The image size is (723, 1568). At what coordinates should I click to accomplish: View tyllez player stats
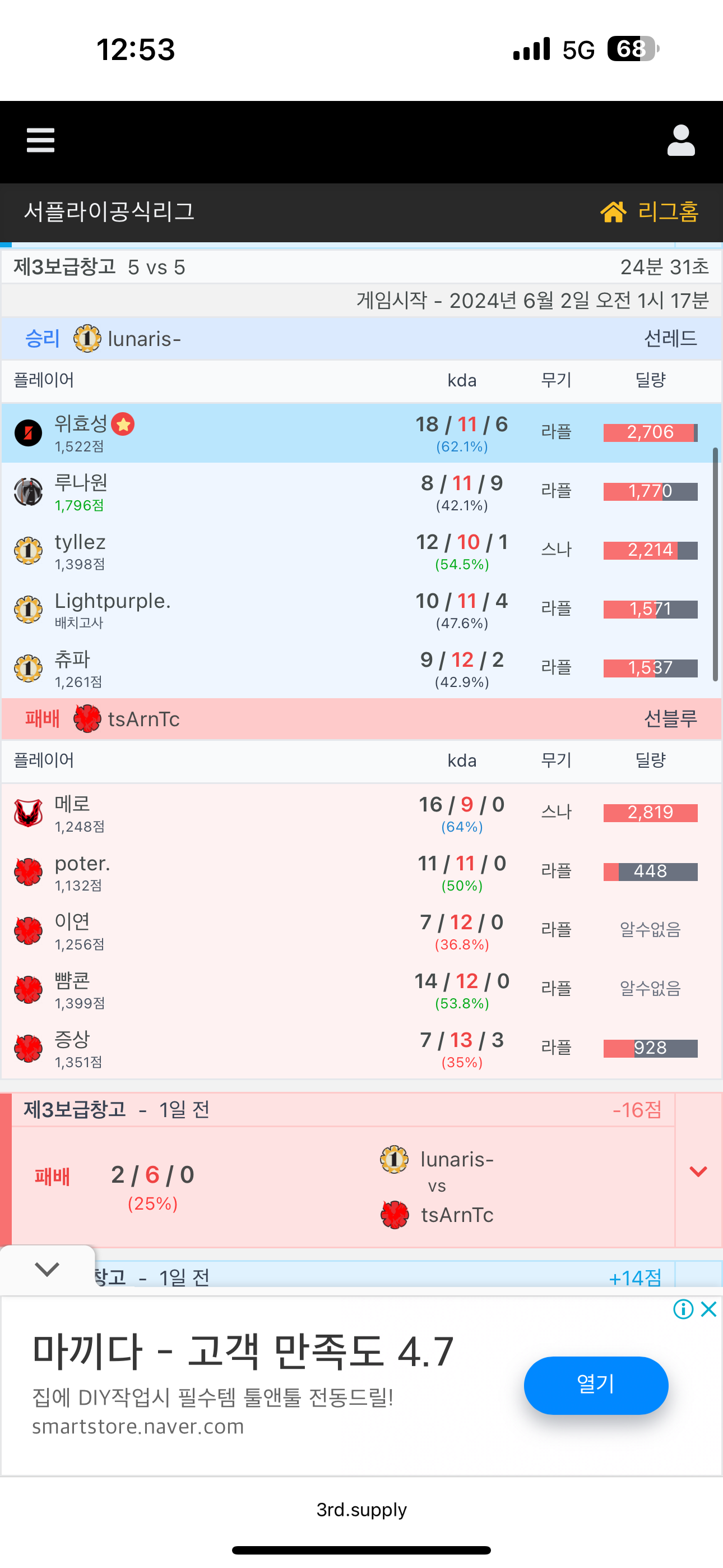point(80,542)
